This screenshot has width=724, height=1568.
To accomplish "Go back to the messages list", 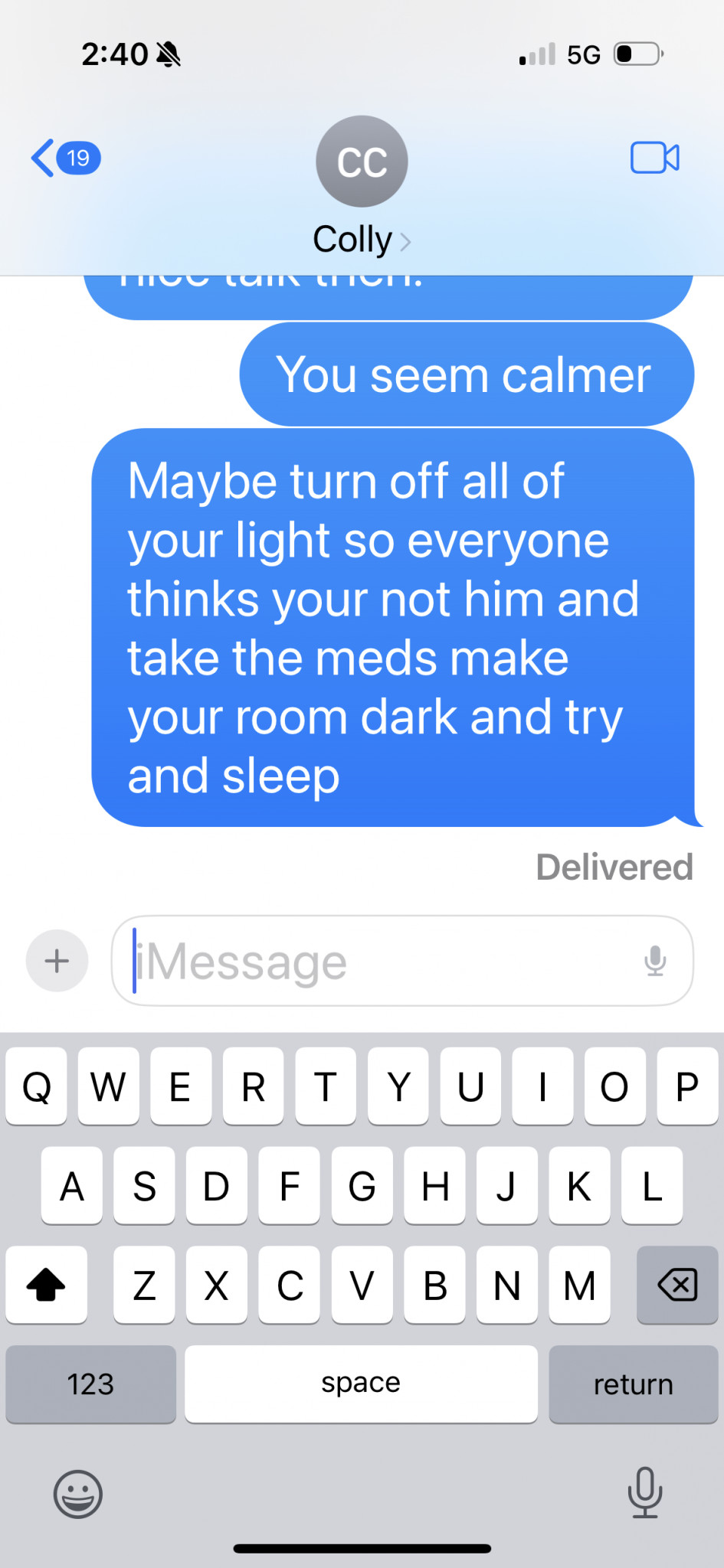I will click(x=66, y=158).
